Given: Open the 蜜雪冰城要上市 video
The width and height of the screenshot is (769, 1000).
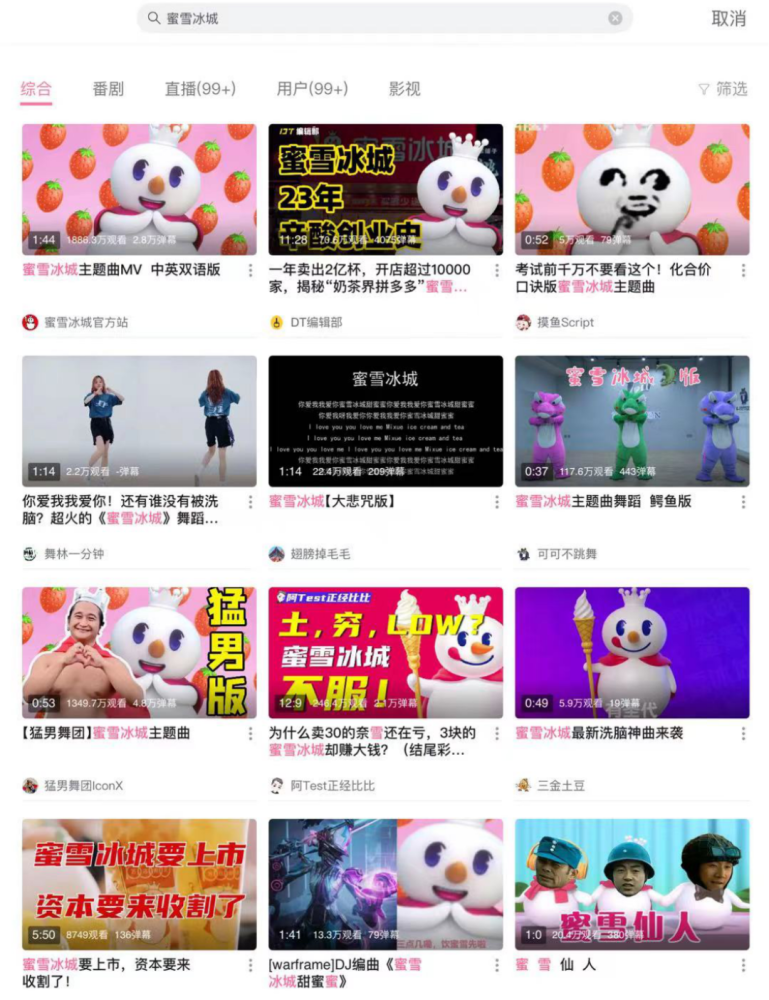Looking at the screenshot, I should tap(139, 884).
